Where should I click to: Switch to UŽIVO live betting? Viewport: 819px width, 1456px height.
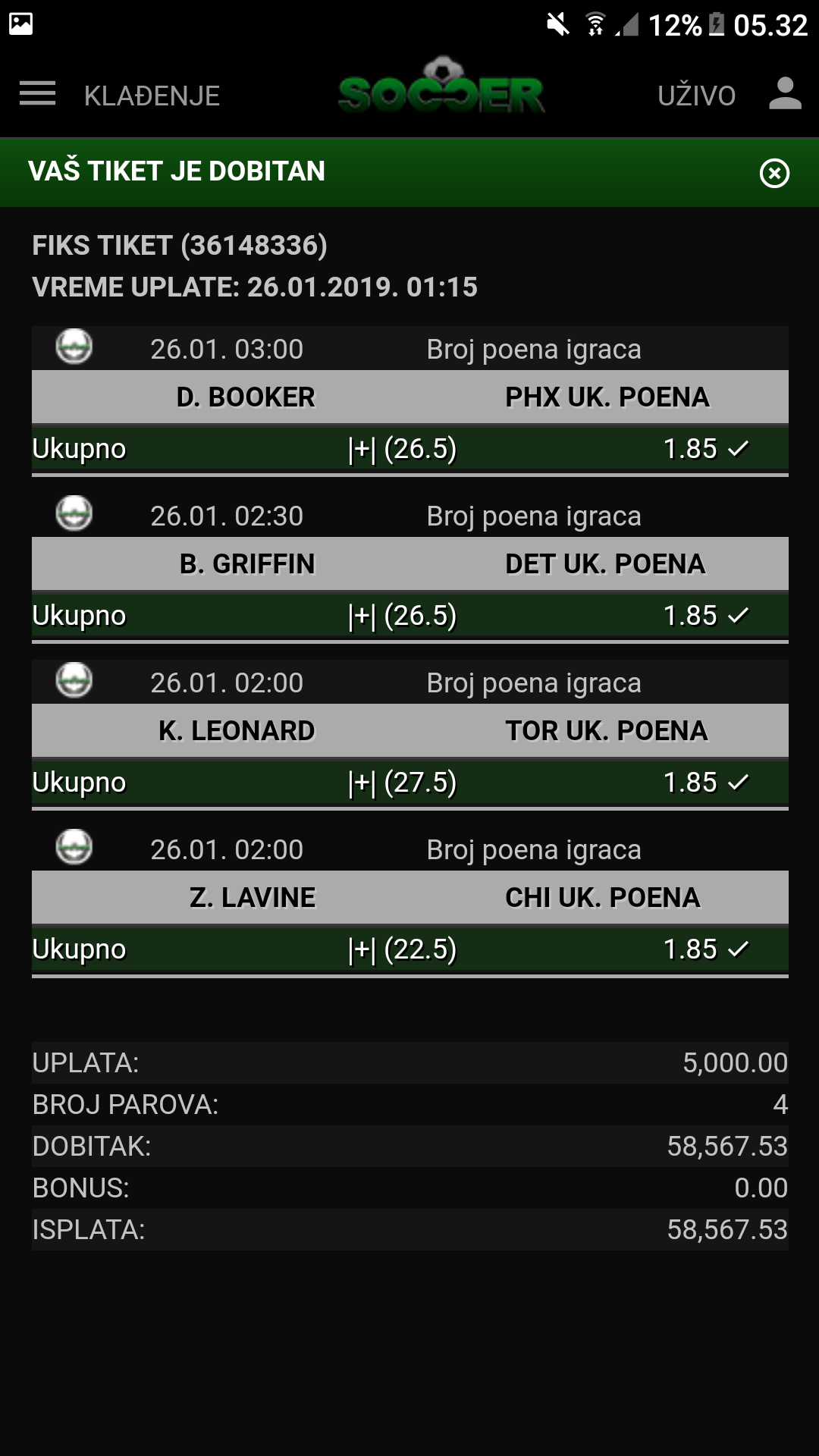click(x=696, y=96)
